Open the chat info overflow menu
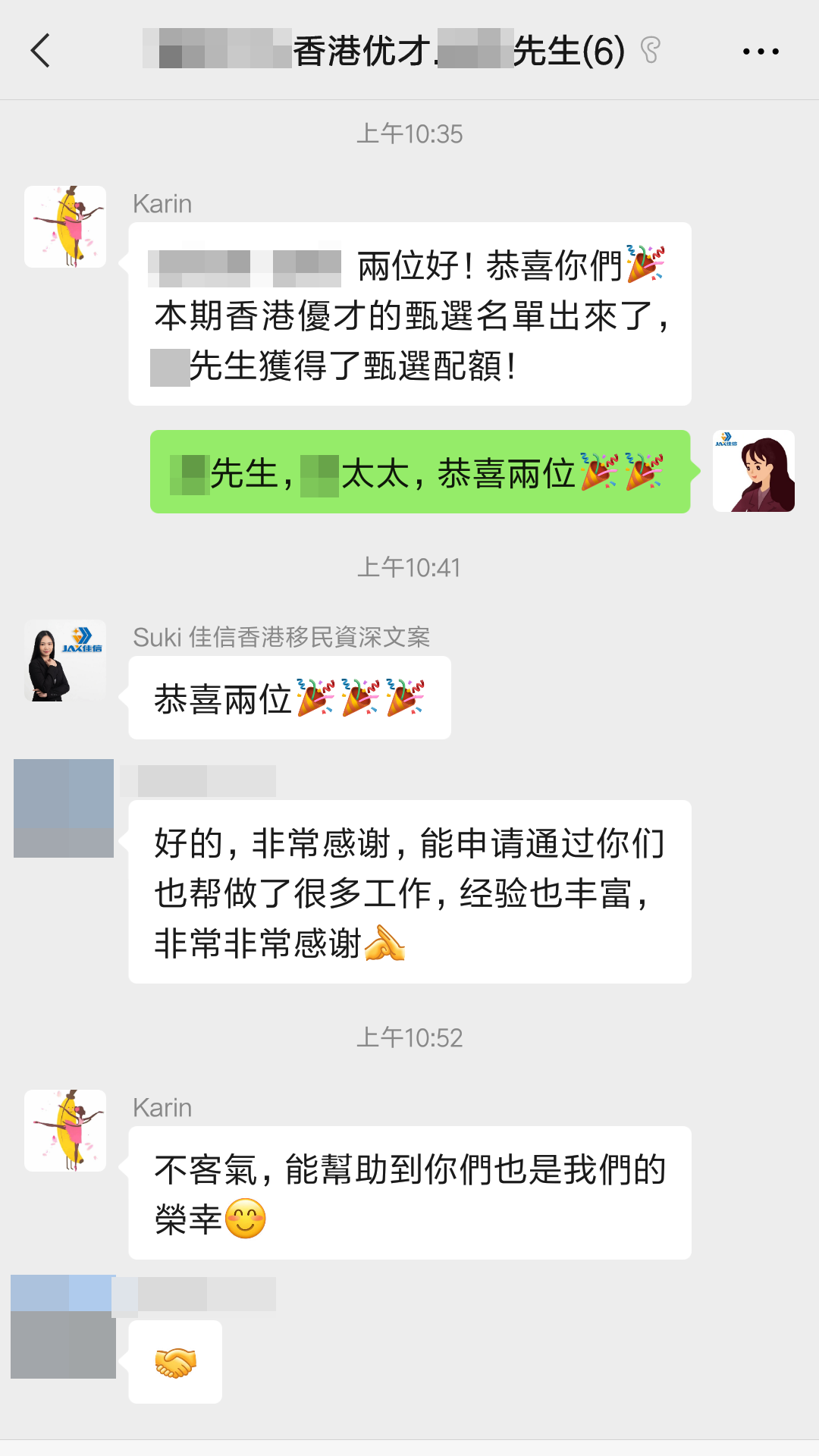Image resolution: width=819 pixels, height=1456 pixels. point(760,52)
